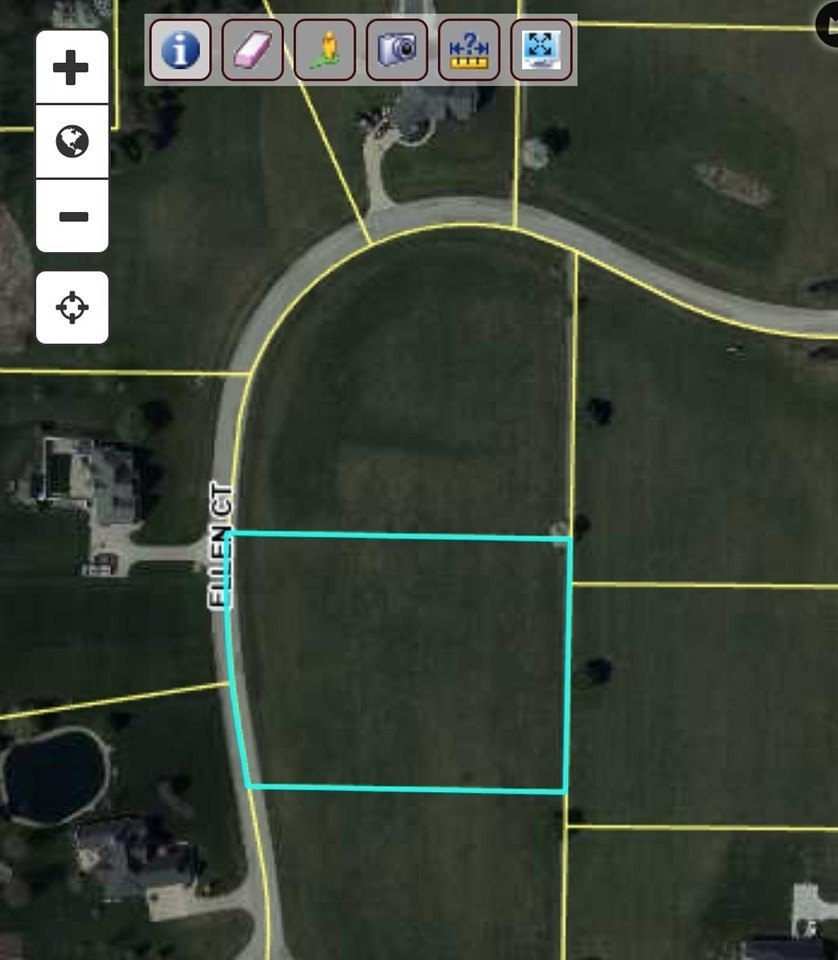Clear selection with the eraser tool
The height and width of the screenshot is (960, 838).
pyautogui.click(x=252, y=48)
